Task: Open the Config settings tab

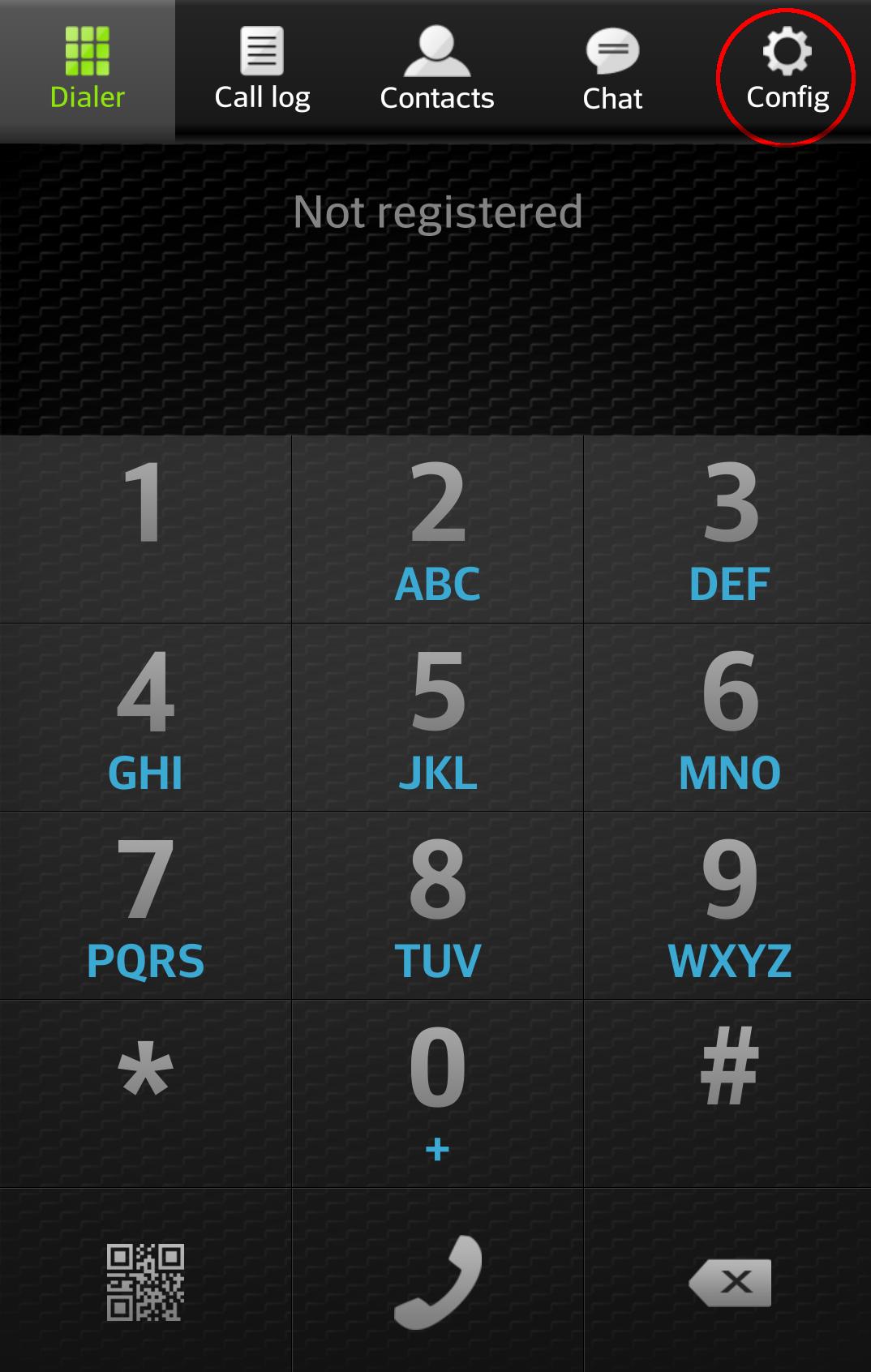Action: (787, 71)
